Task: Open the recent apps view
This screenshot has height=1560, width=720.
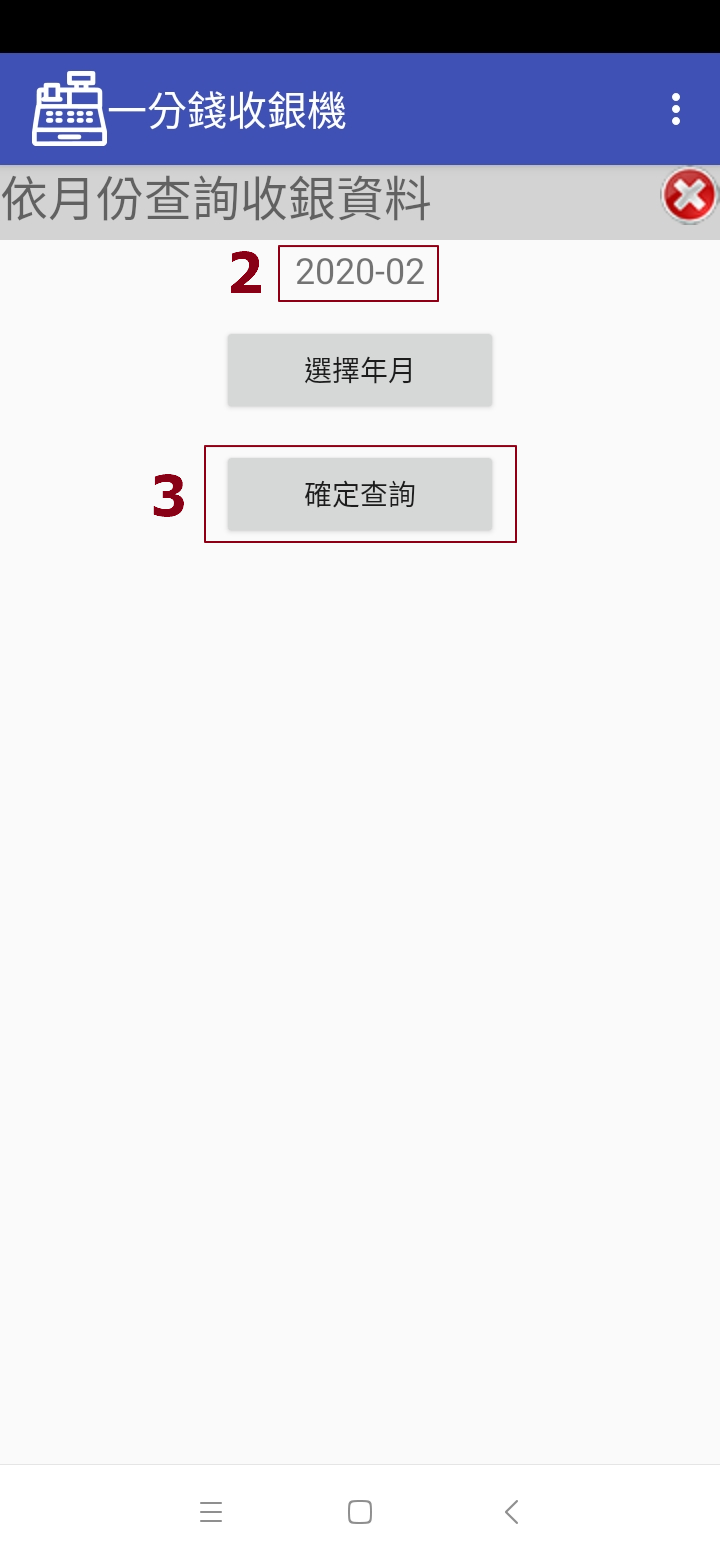Action: click(210, 1511)
